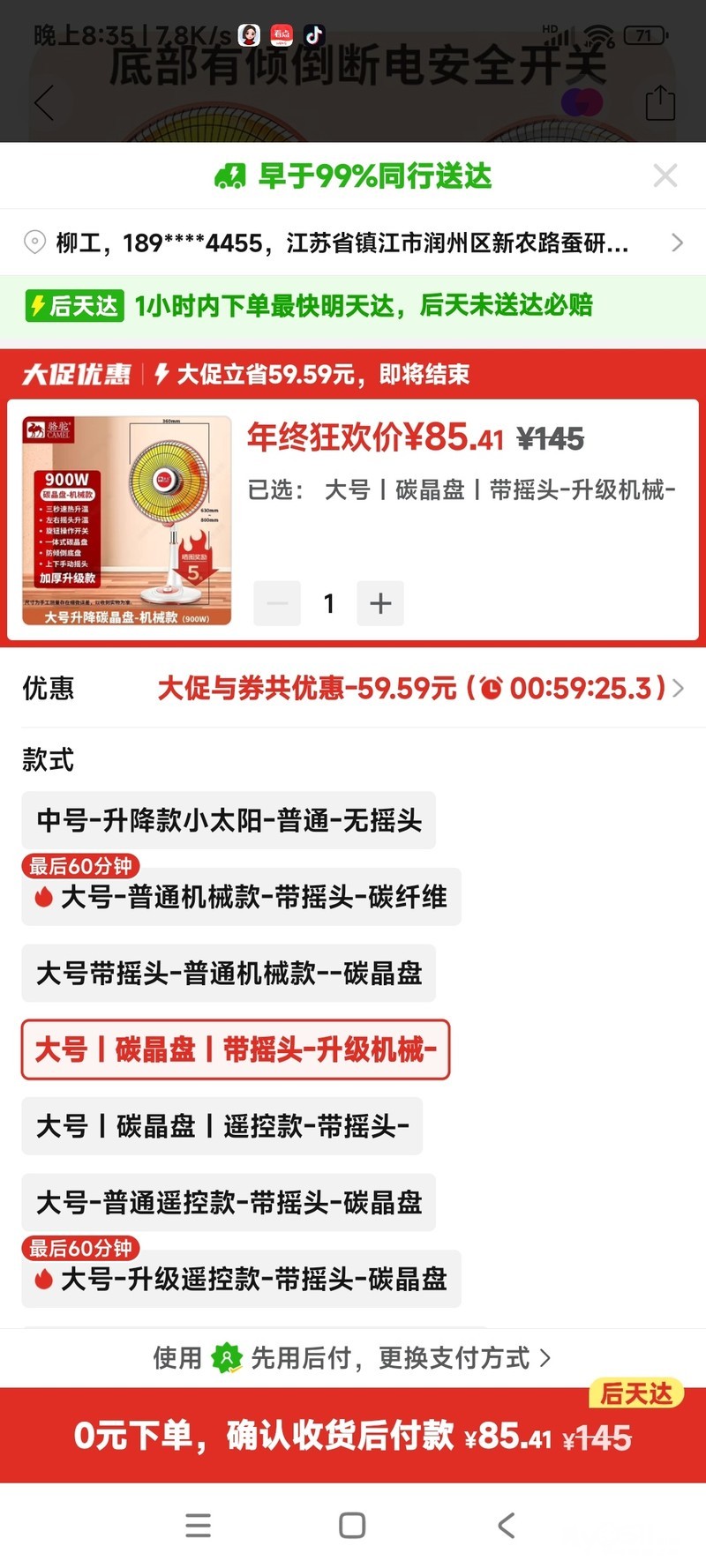The height and width of the screenshot is (1568, 706).
Task: Pick 大号带摇头-普通机械款--碳晶盘 style
Action: 229,973
